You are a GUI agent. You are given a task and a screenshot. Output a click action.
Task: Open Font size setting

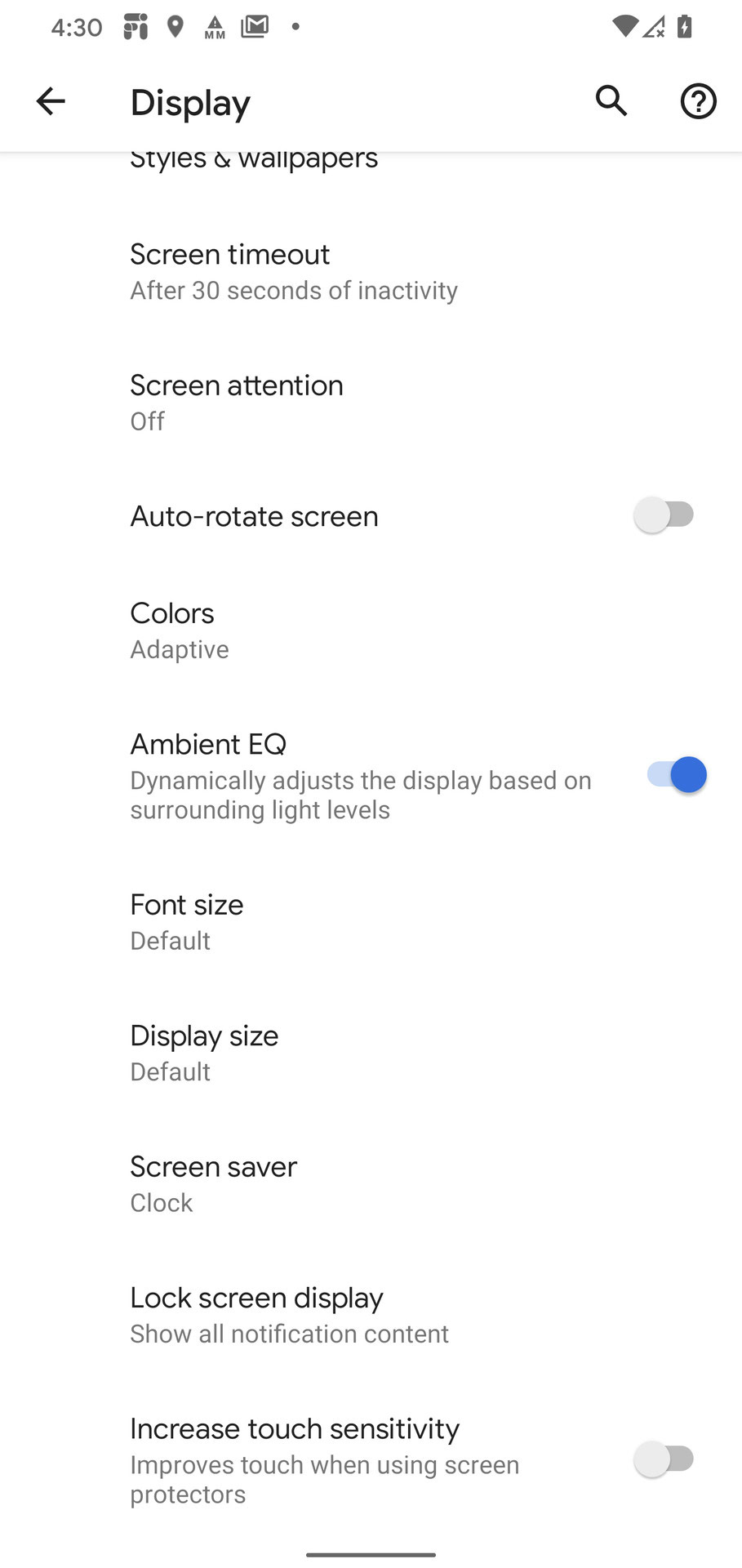click(x=371, y=921)
